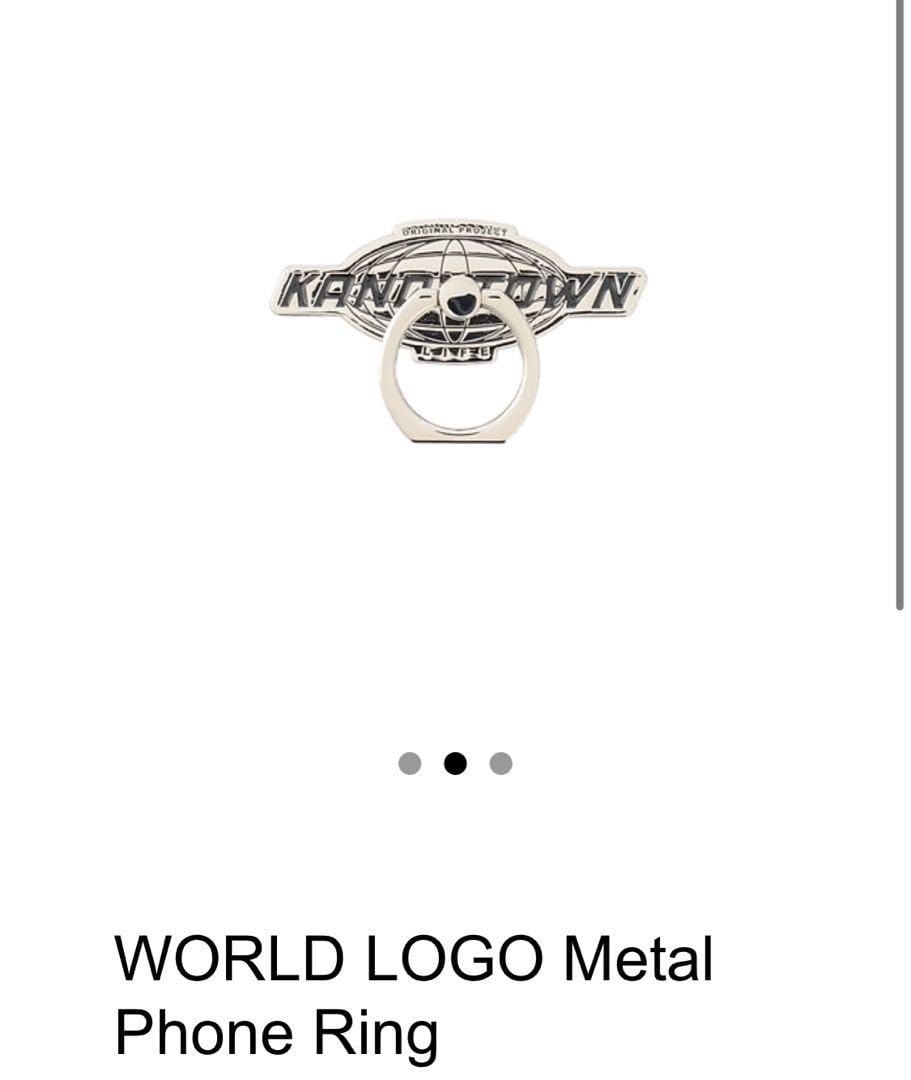911x1080 pixels.
Task: Jump to the first image dot
Action: click(x=410, y=763)
